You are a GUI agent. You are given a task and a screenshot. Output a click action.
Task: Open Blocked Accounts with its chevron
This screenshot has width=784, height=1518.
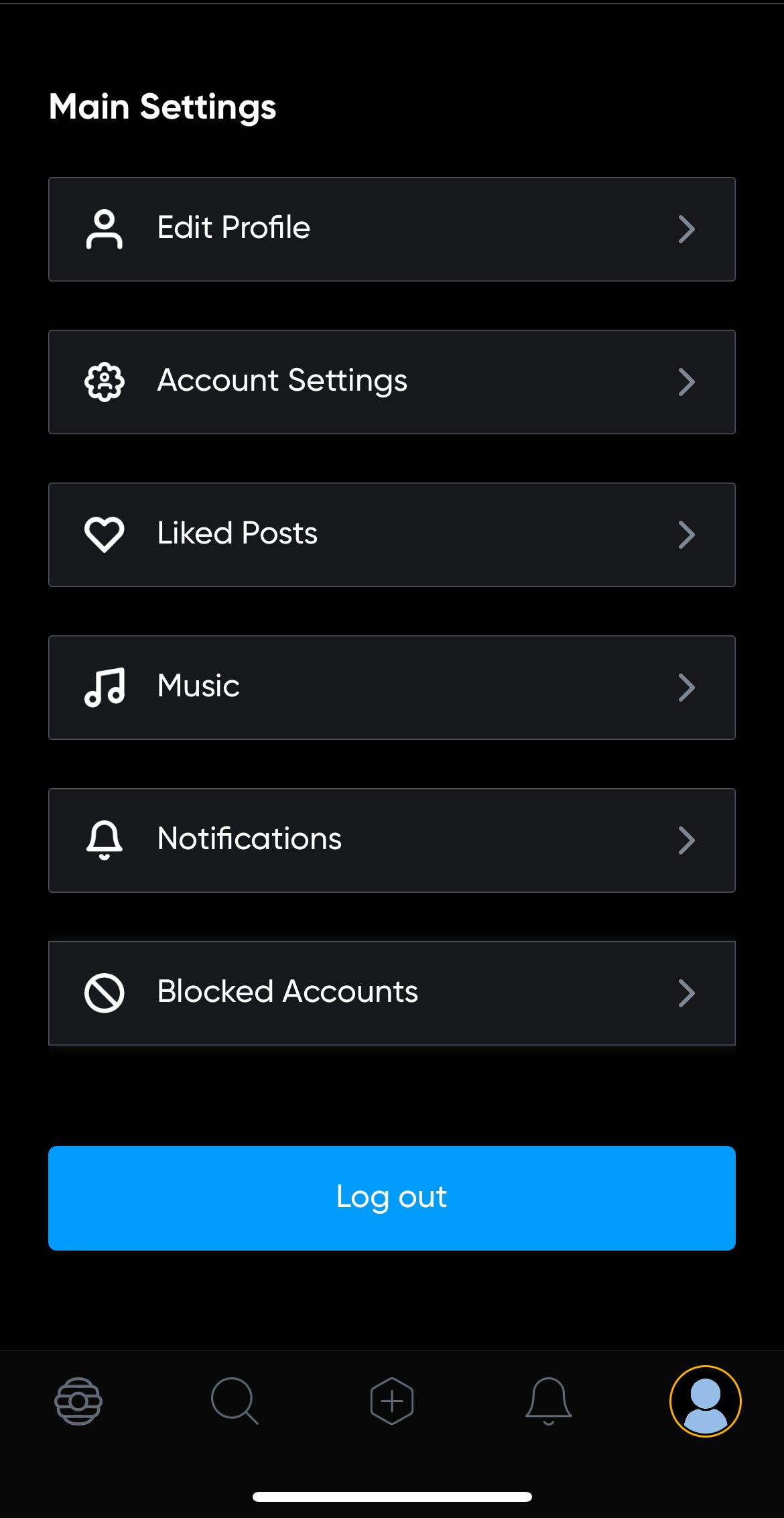tap(687, 993)
